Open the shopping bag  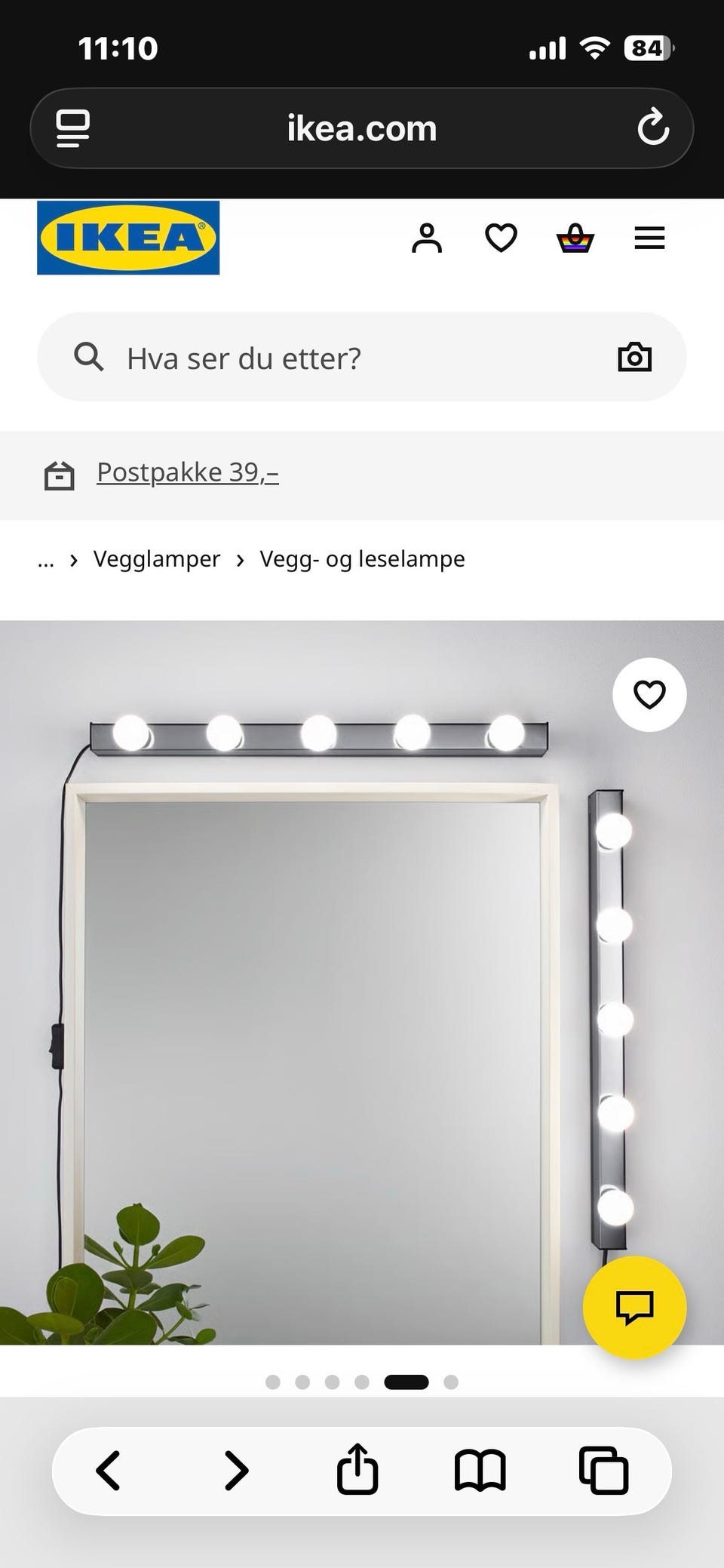575,238
